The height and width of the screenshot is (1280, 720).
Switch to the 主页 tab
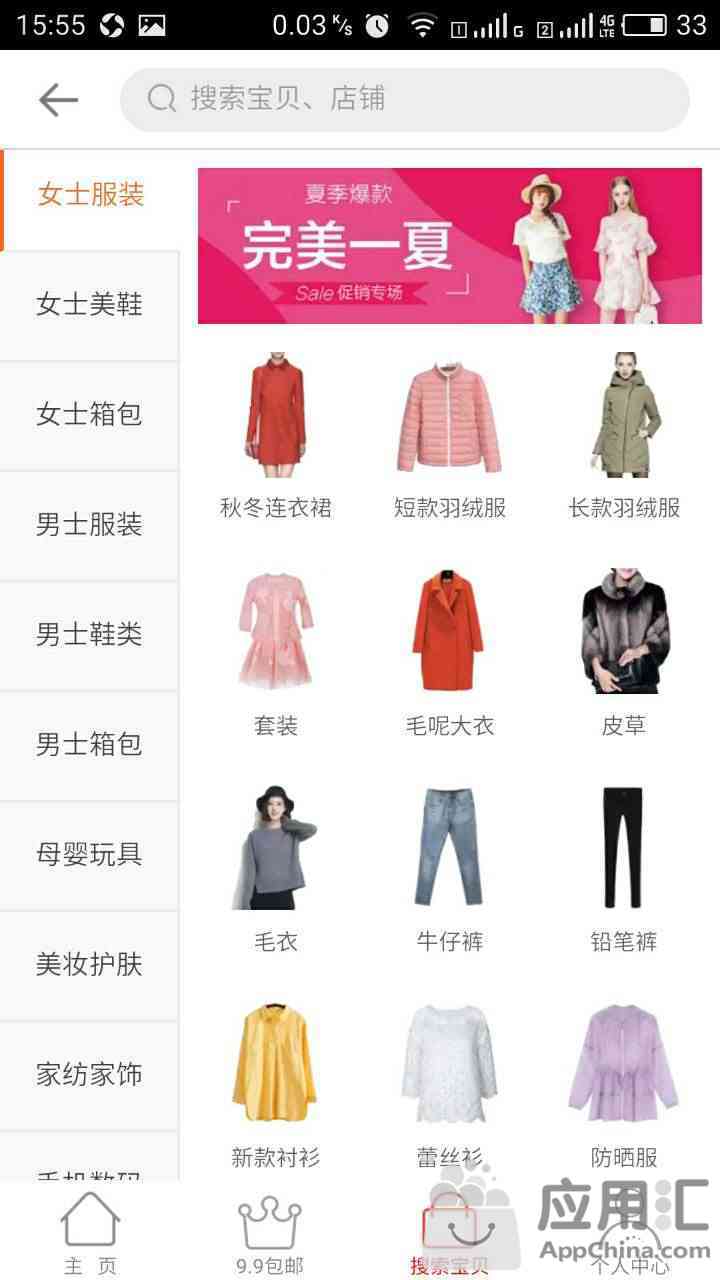click(90, 1233)
